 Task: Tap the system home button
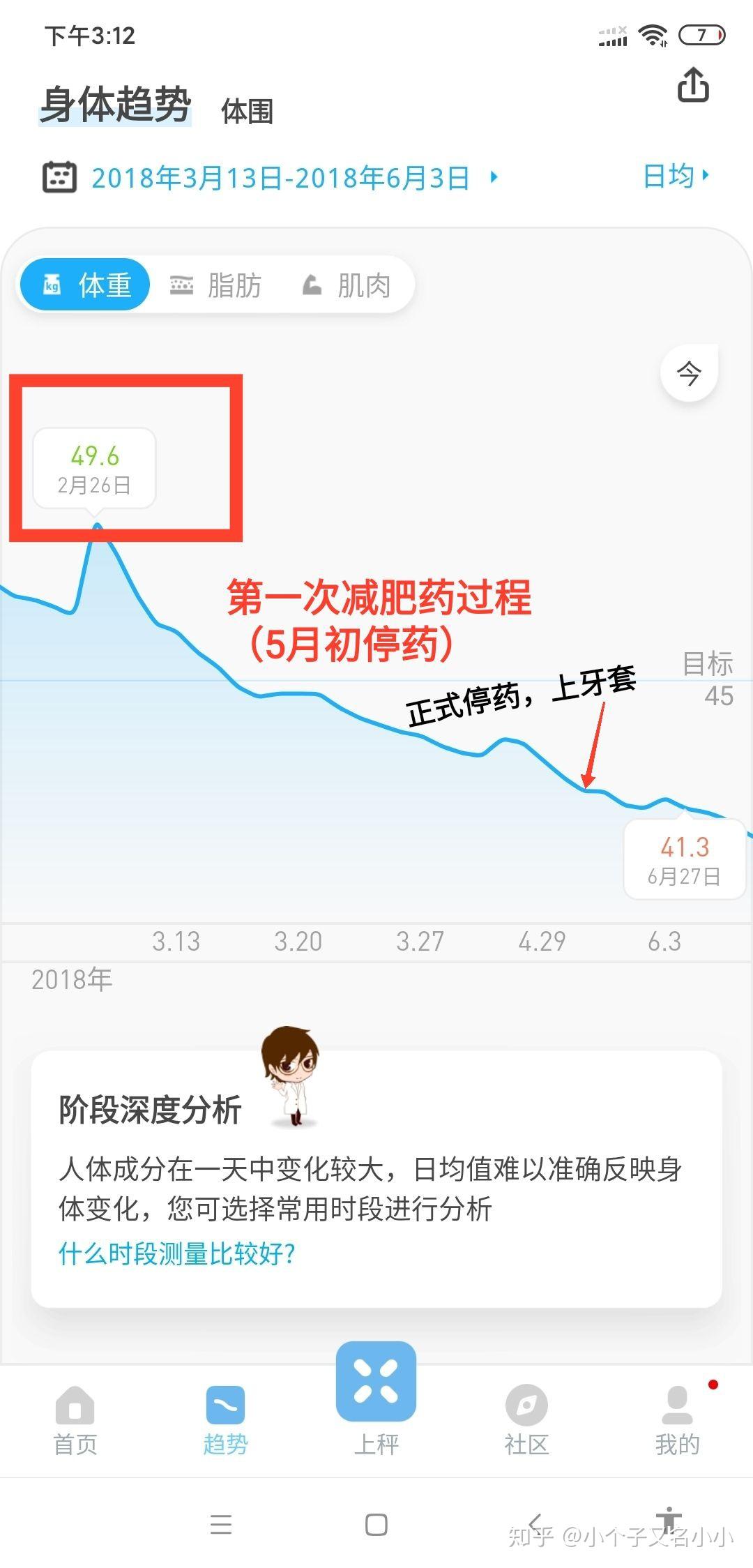(x=376, y=1525)
